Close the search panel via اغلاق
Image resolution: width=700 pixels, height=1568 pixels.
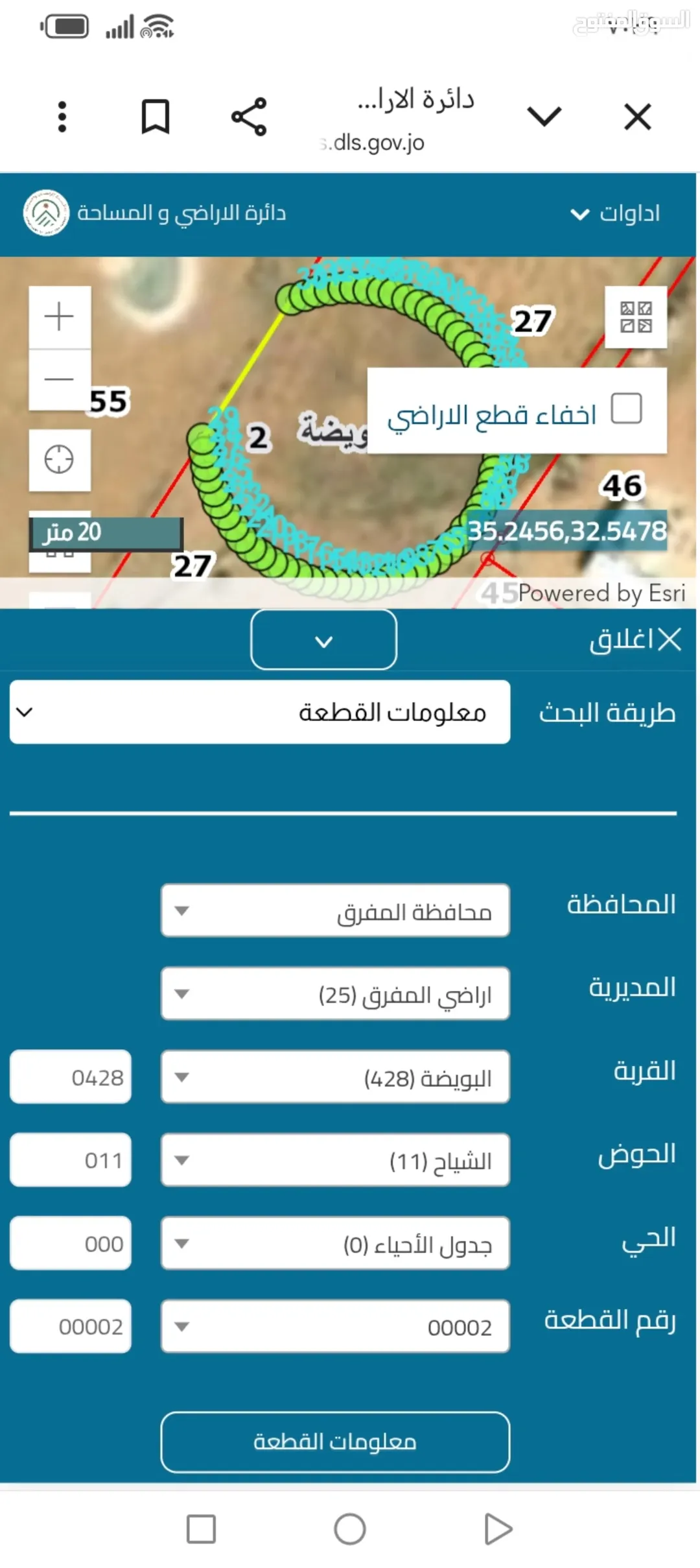pos(635,639)
